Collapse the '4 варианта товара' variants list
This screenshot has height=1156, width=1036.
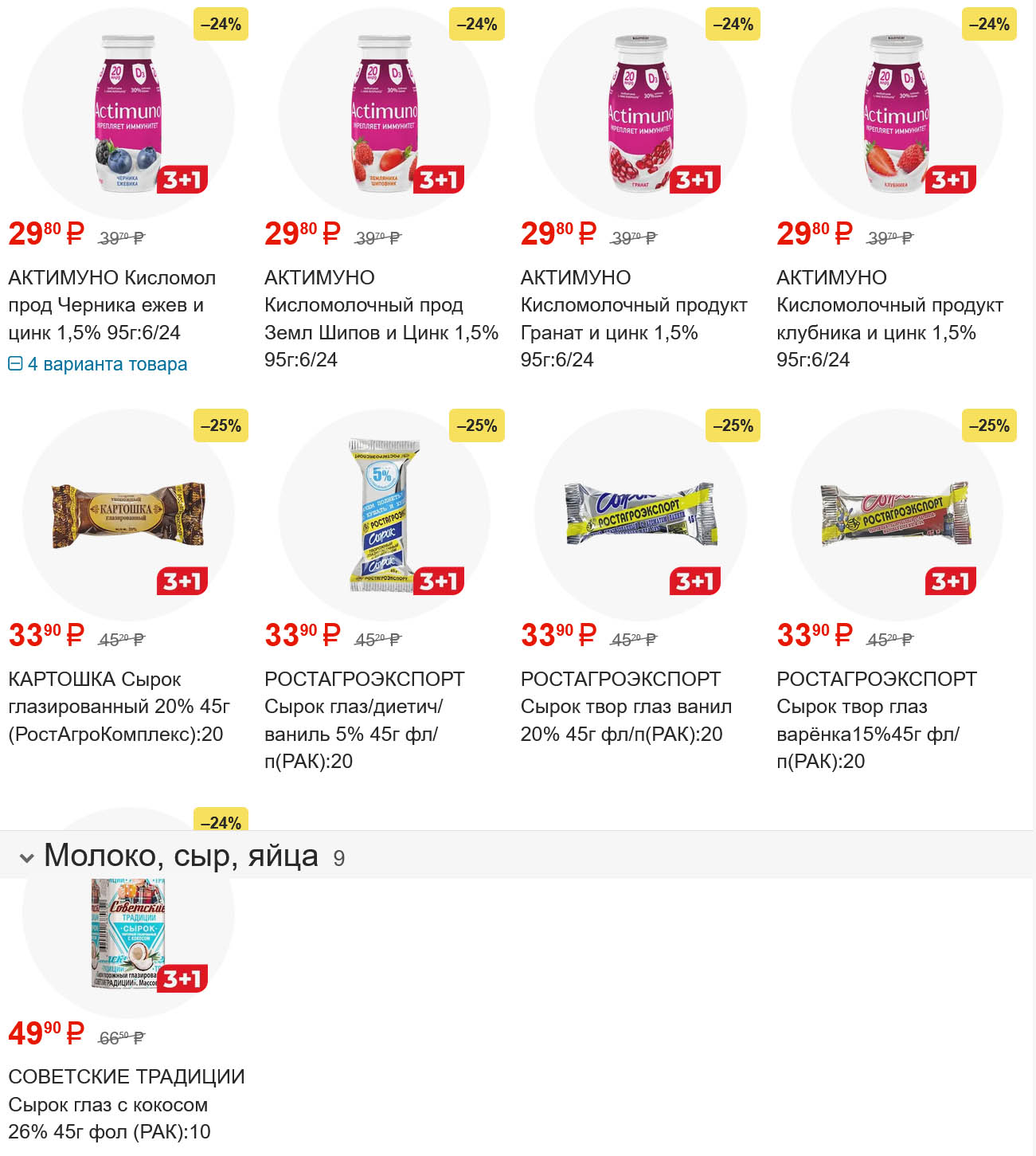click(x=97, y=364)
